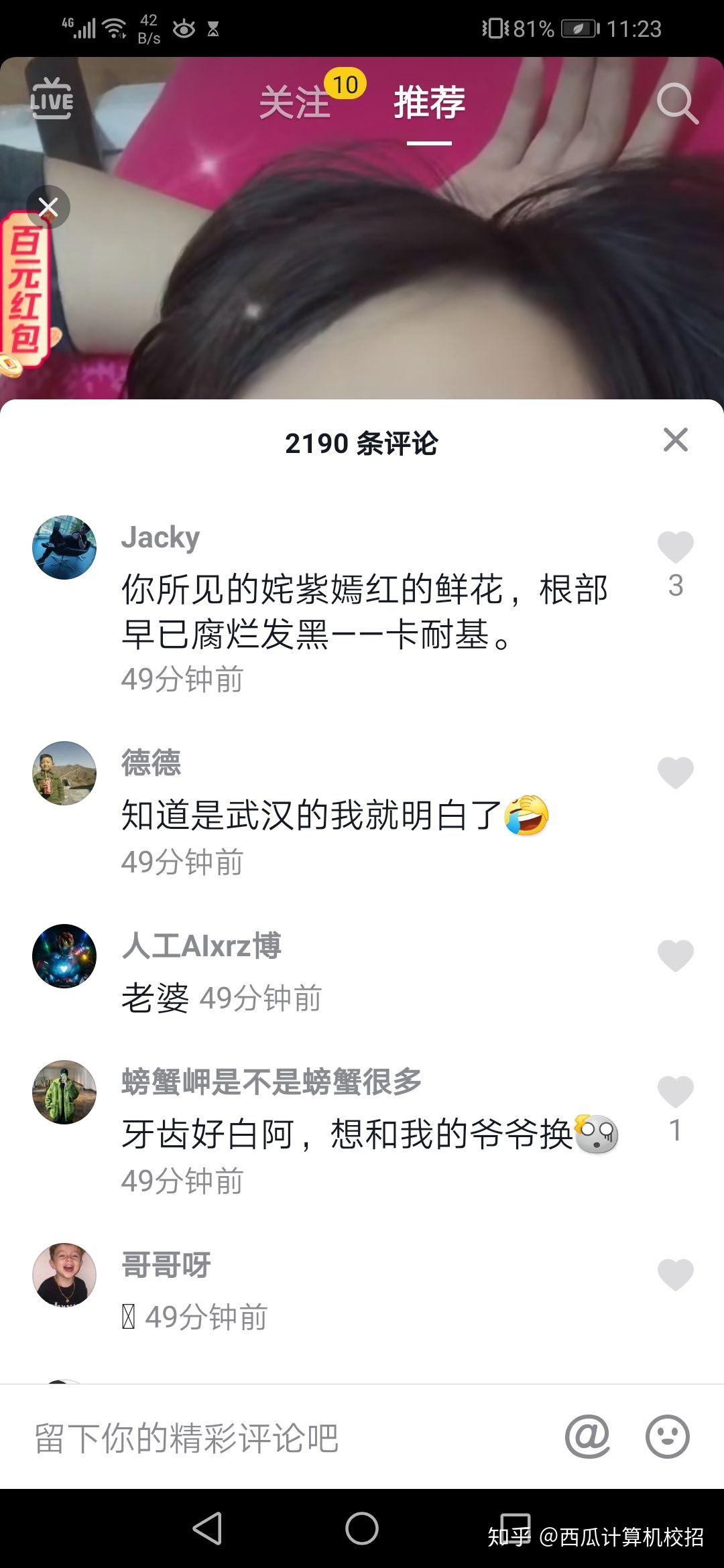Image resolution: width=724 pixels, height=1568 pixels.
Task: Open the LIVE streams icon
Action: [52, 99]
